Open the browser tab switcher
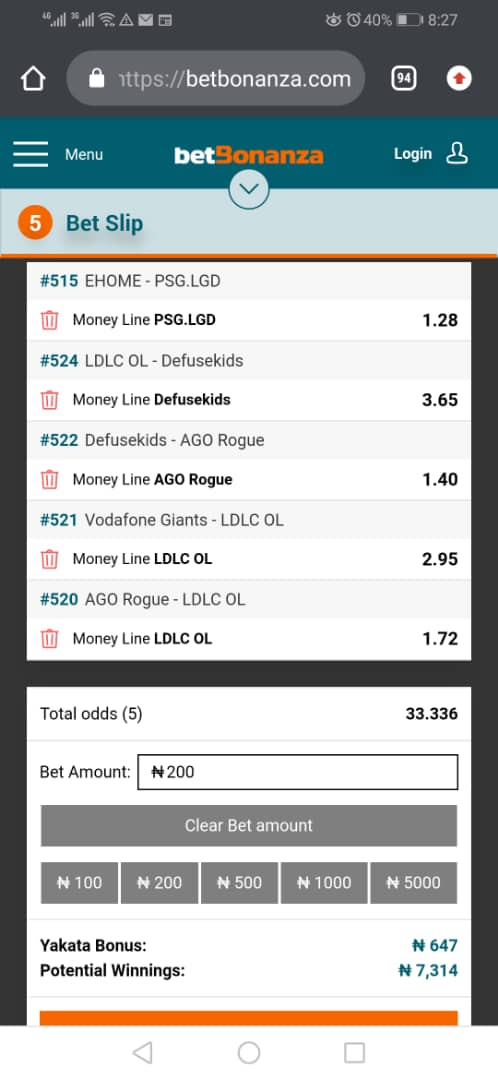Viewport: 498px width, 1080px height. pyautogui.click(x=404, y=79)
